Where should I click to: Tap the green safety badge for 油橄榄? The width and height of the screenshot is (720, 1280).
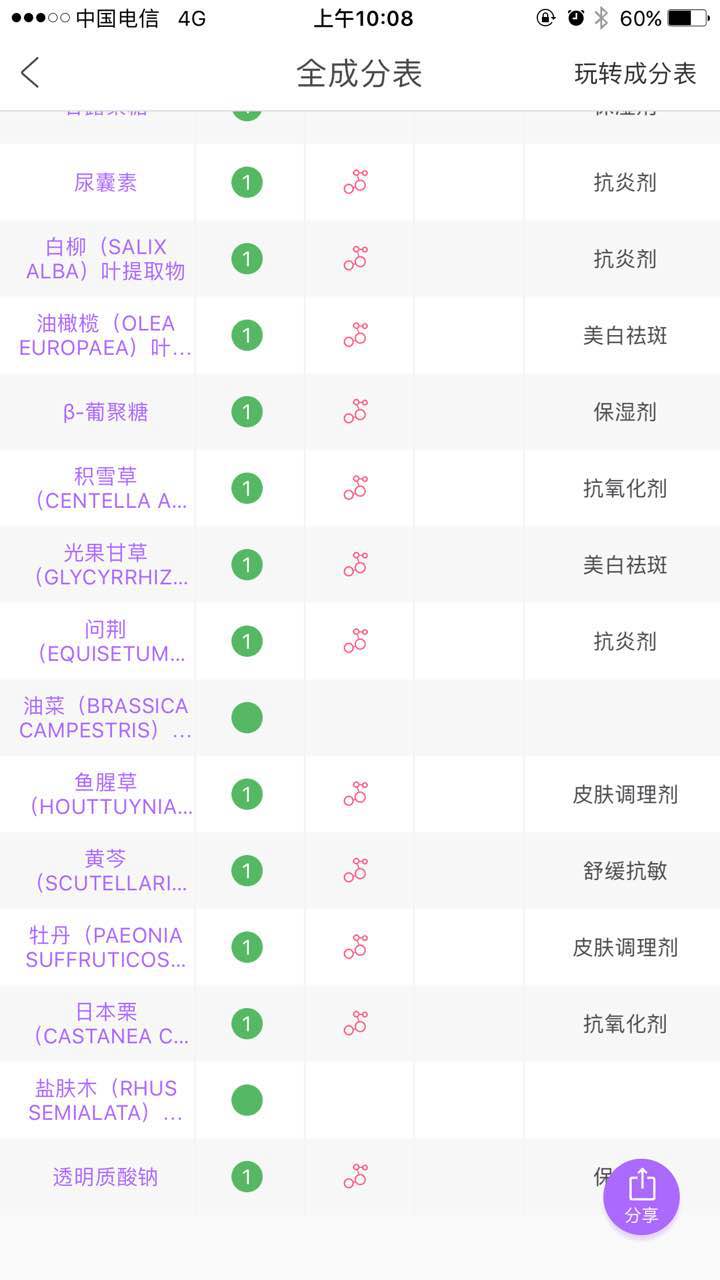(x=247, y=335)
